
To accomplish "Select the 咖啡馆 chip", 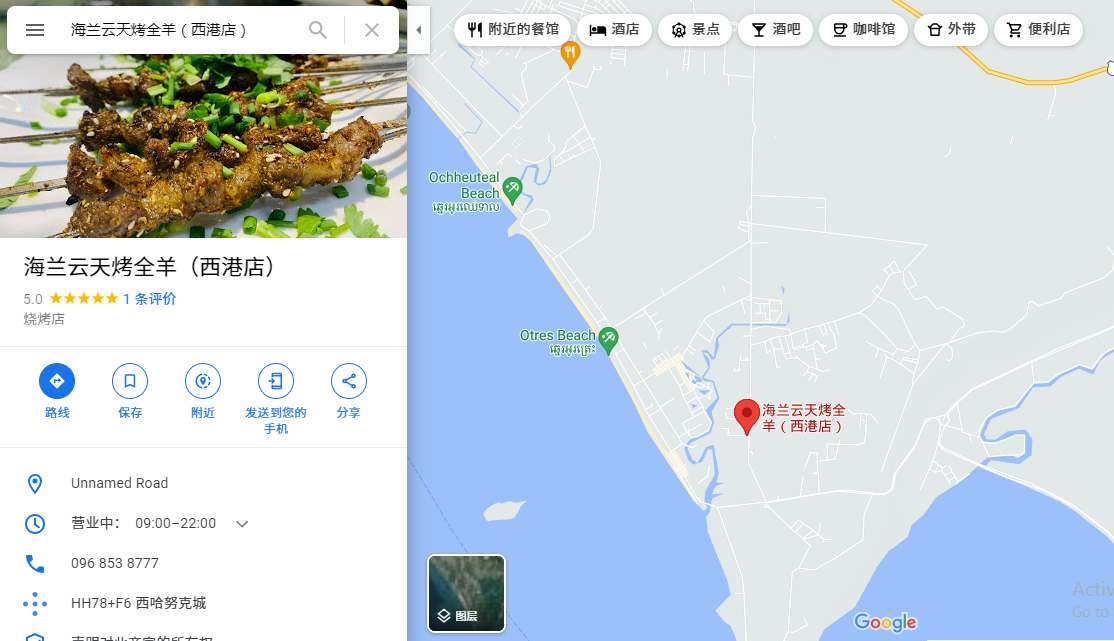I will click(863, 30).
